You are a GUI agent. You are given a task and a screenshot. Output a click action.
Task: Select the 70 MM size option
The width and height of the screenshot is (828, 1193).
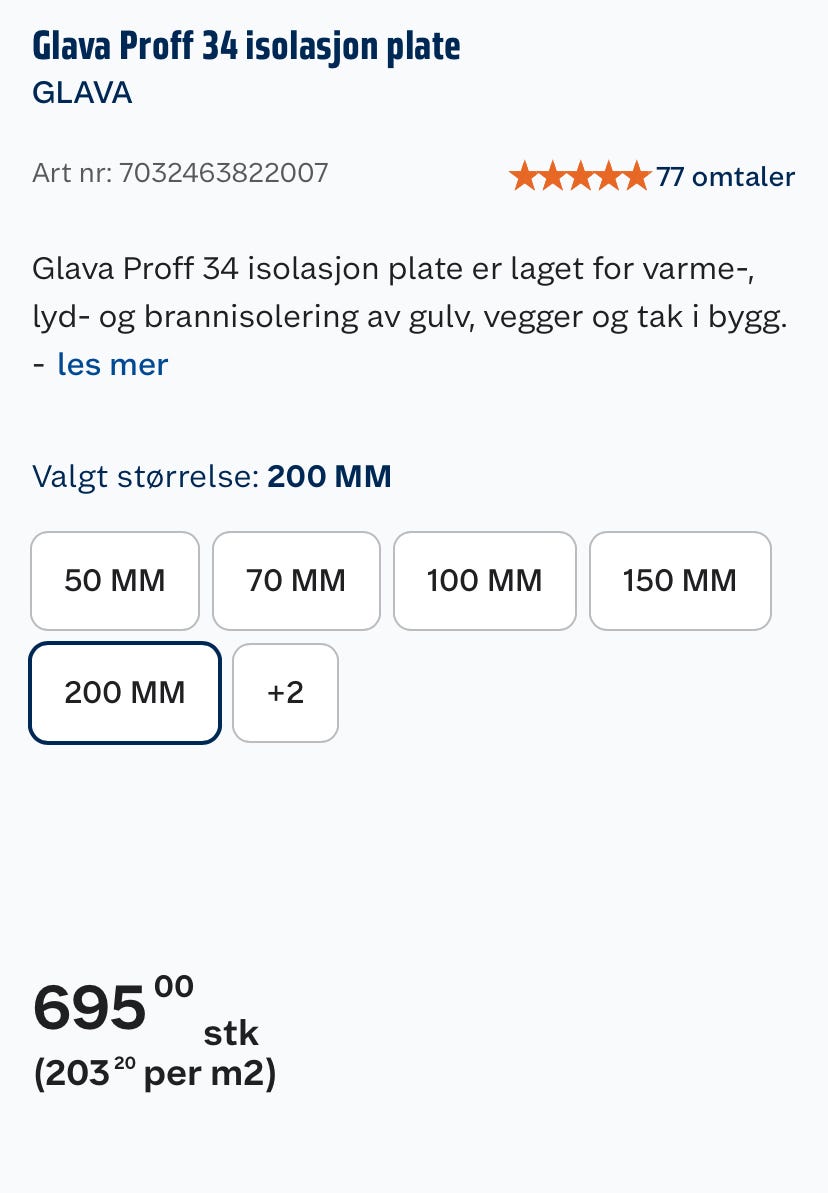point(296,580)
